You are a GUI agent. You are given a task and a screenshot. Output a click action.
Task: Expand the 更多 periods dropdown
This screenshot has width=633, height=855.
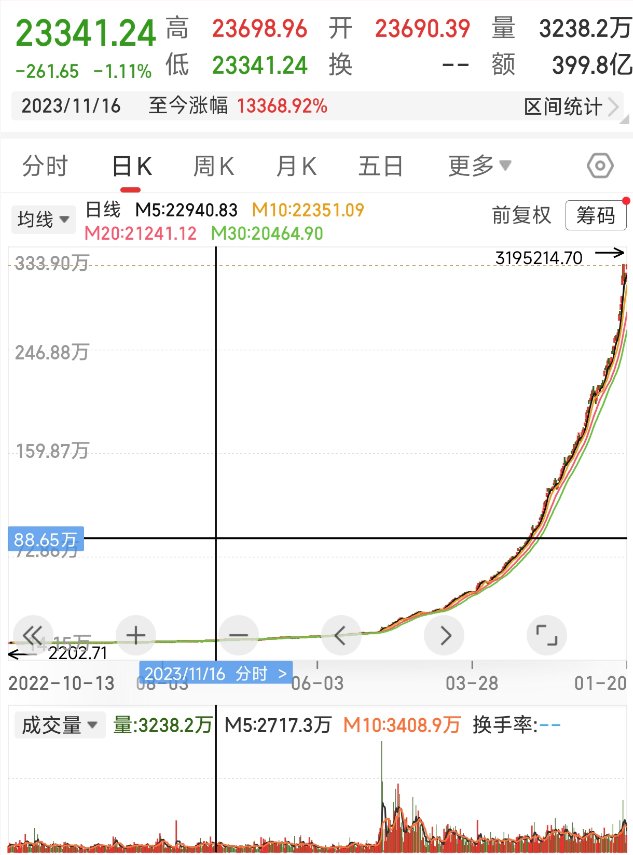480,166
